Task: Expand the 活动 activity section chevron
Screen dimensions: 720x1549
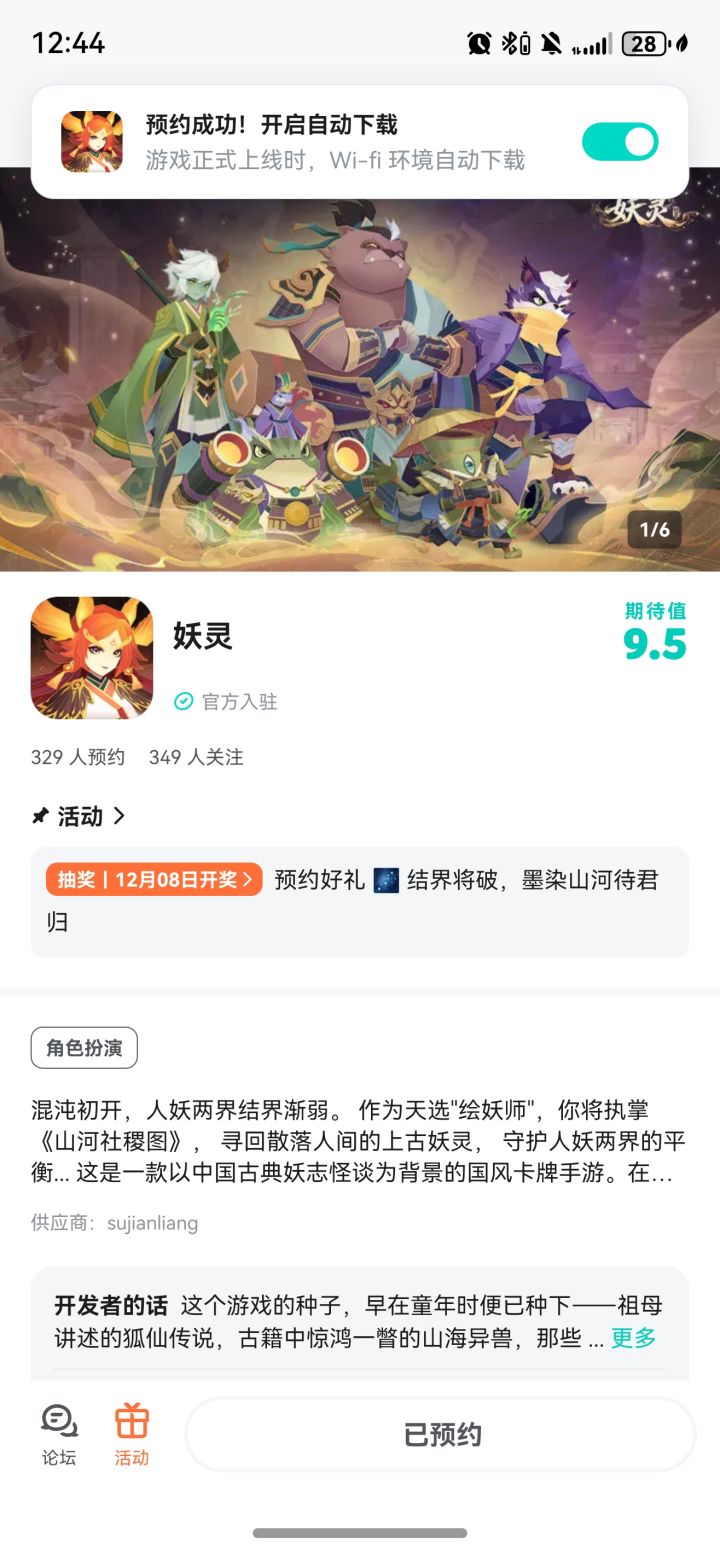Action: [119, 816]
